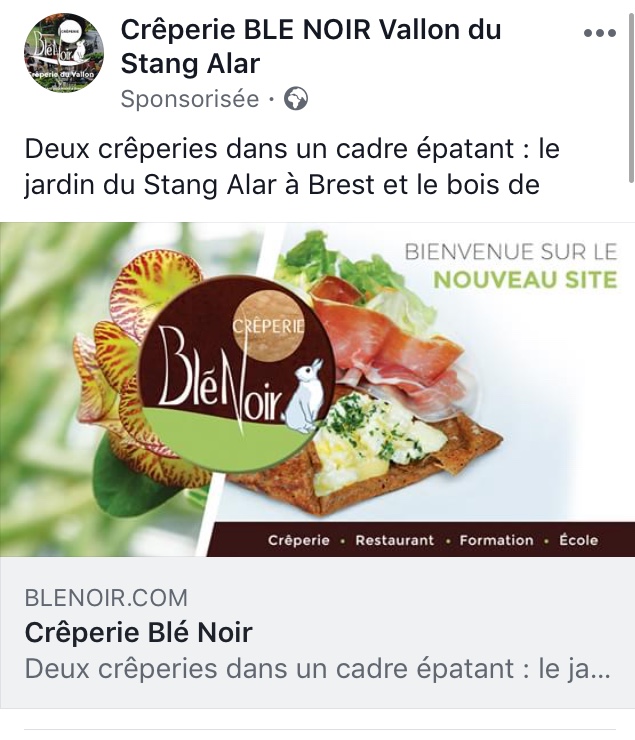This screenshot has width=635, height=740.
Task: Open the Blé Noir ad banner image
Action: pyautogui.click(x=317, y=389)
